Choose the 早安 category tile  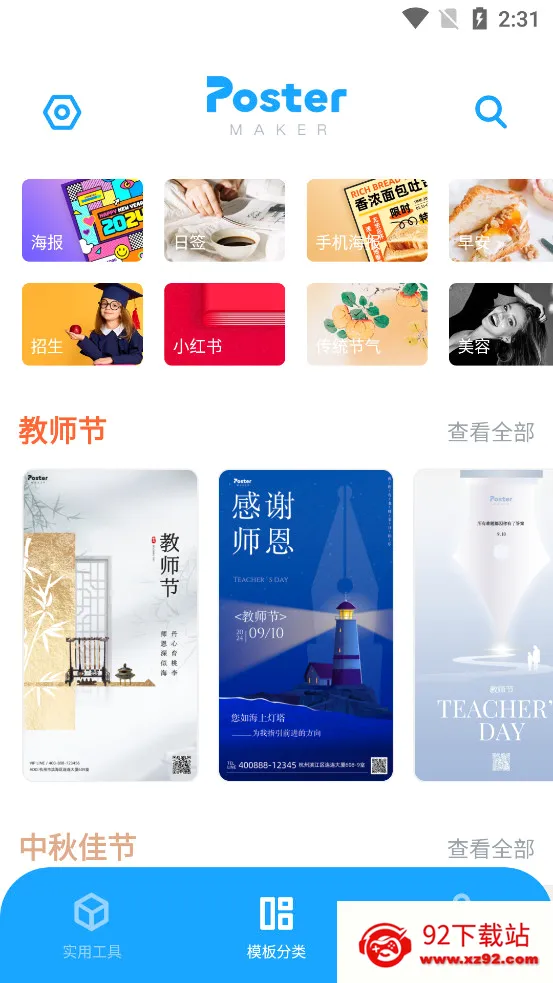[501, 220]
